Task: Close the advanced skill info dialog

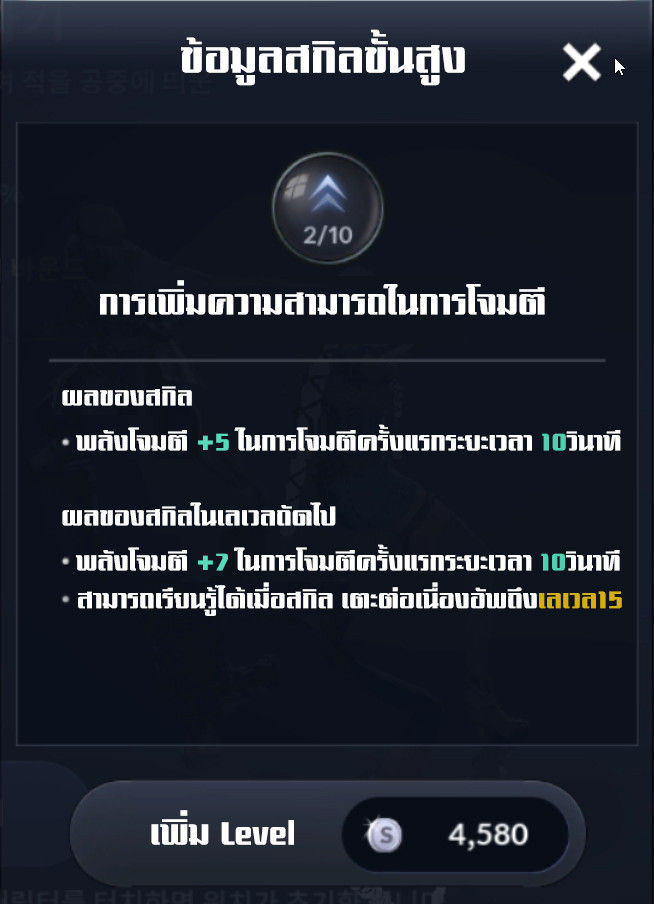Action: pyautogui.click(x=581, y=63)
